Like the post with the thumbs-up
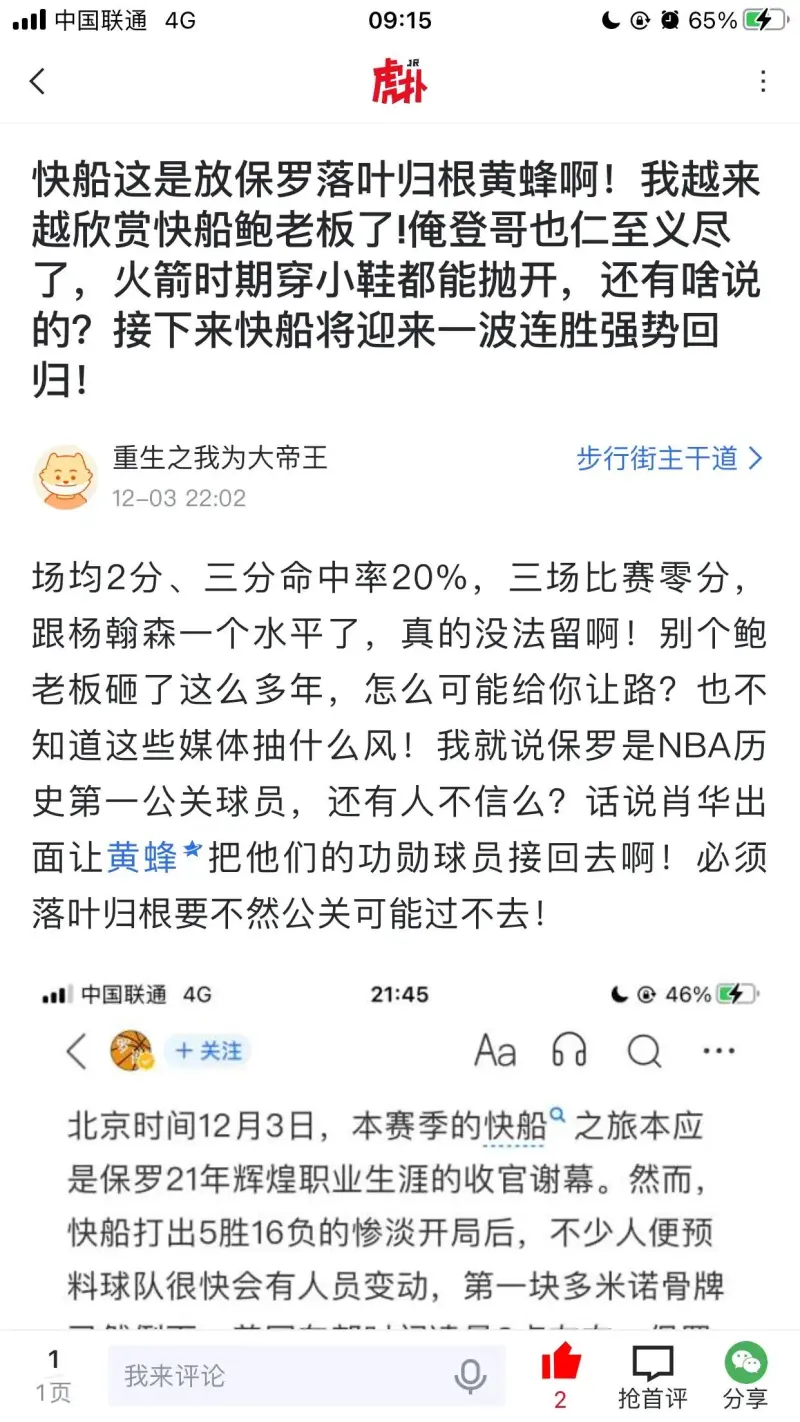Screen dimensions: 800x1422 pyautogui.click(x=560, y=1364)
